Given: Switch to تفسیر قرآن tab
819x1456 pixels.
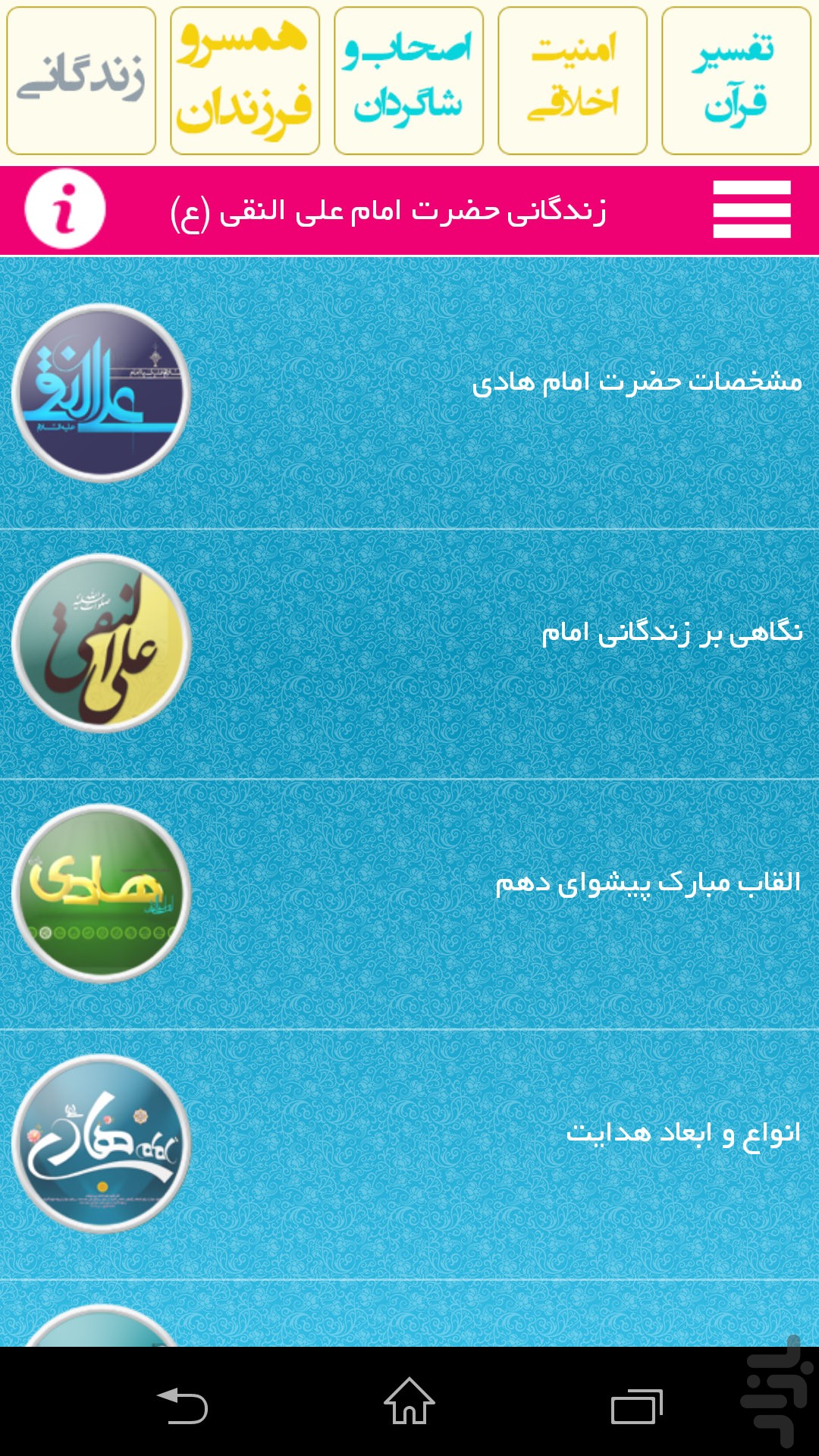Looking at the screenshot, I should (x=736, y=80).
